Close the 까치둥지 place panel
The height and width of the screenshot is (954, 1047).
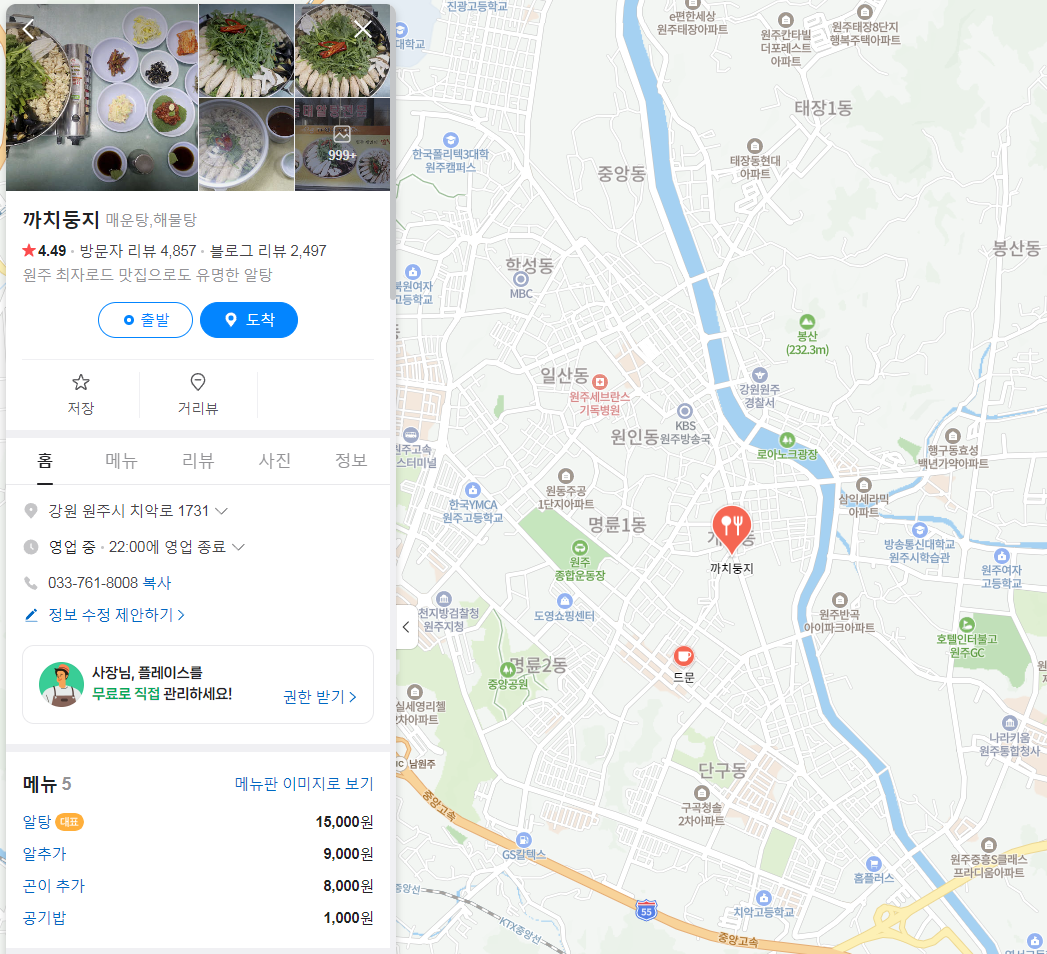pos(363,29)
